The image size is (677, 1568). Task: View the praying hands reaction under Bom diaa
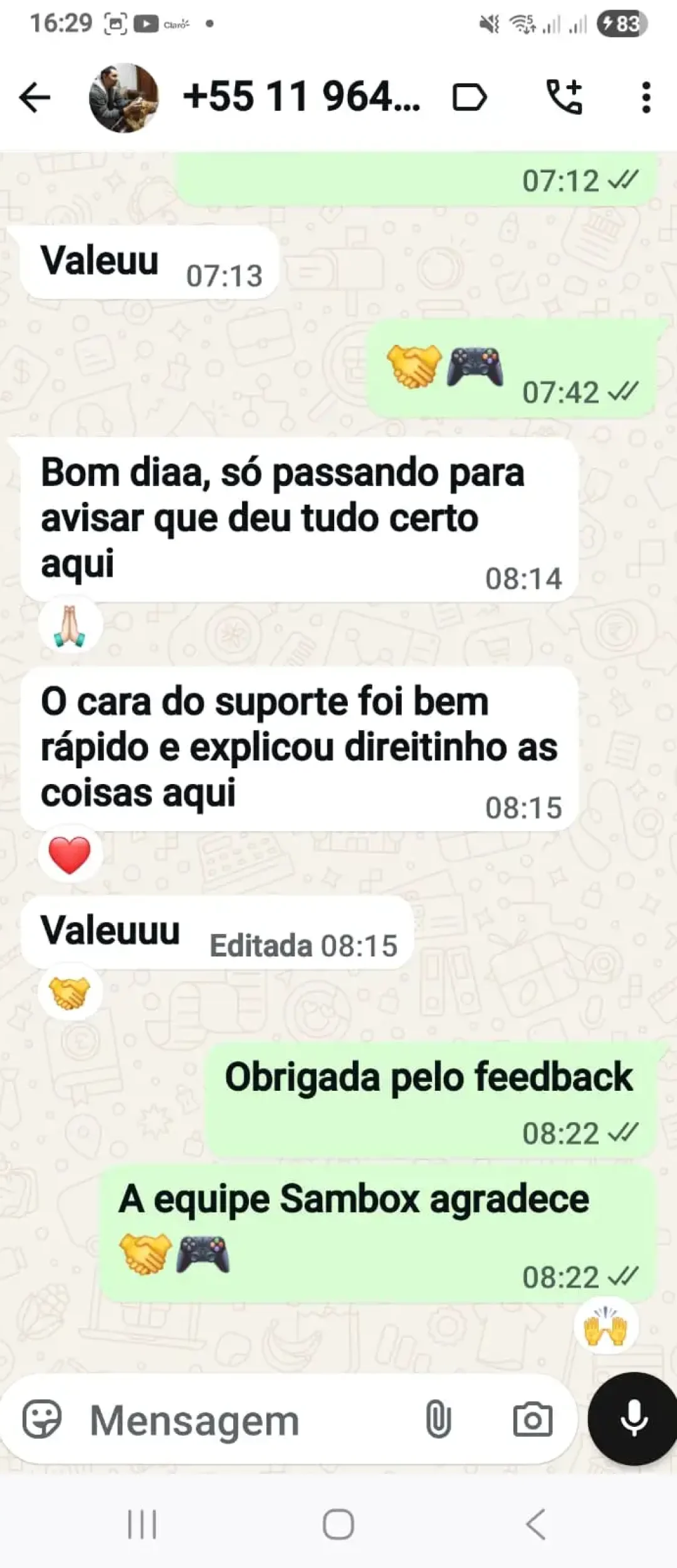coord(70,626)
